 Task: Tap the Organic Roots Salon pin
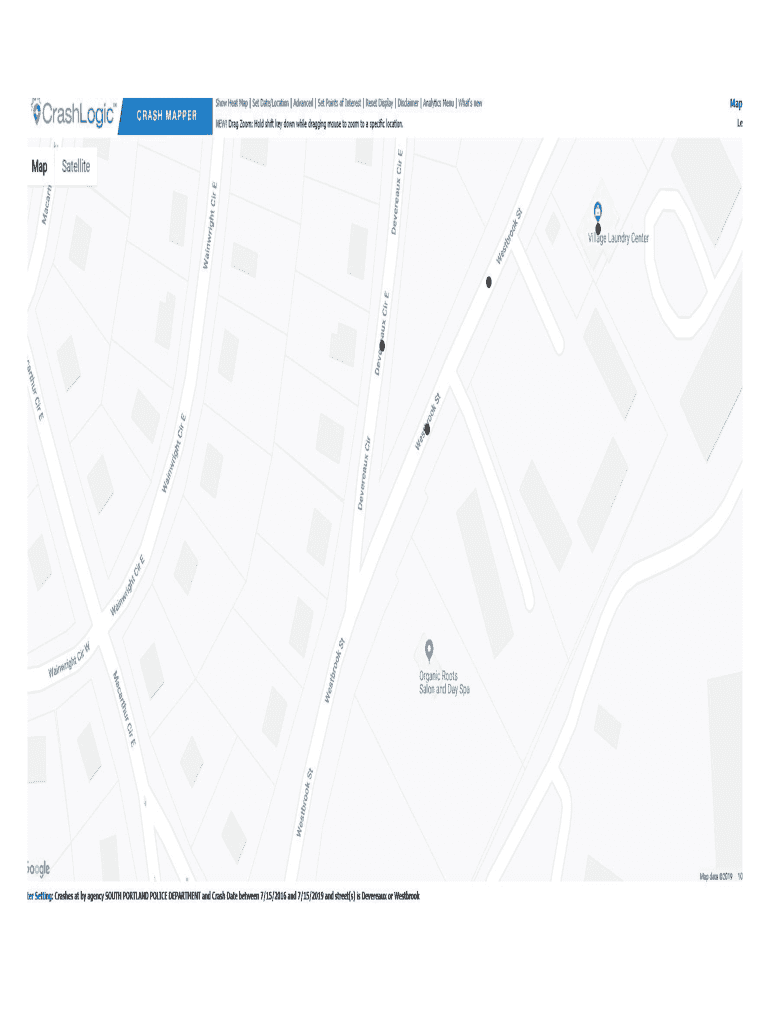pyautogui.click(x=429, y=650)
